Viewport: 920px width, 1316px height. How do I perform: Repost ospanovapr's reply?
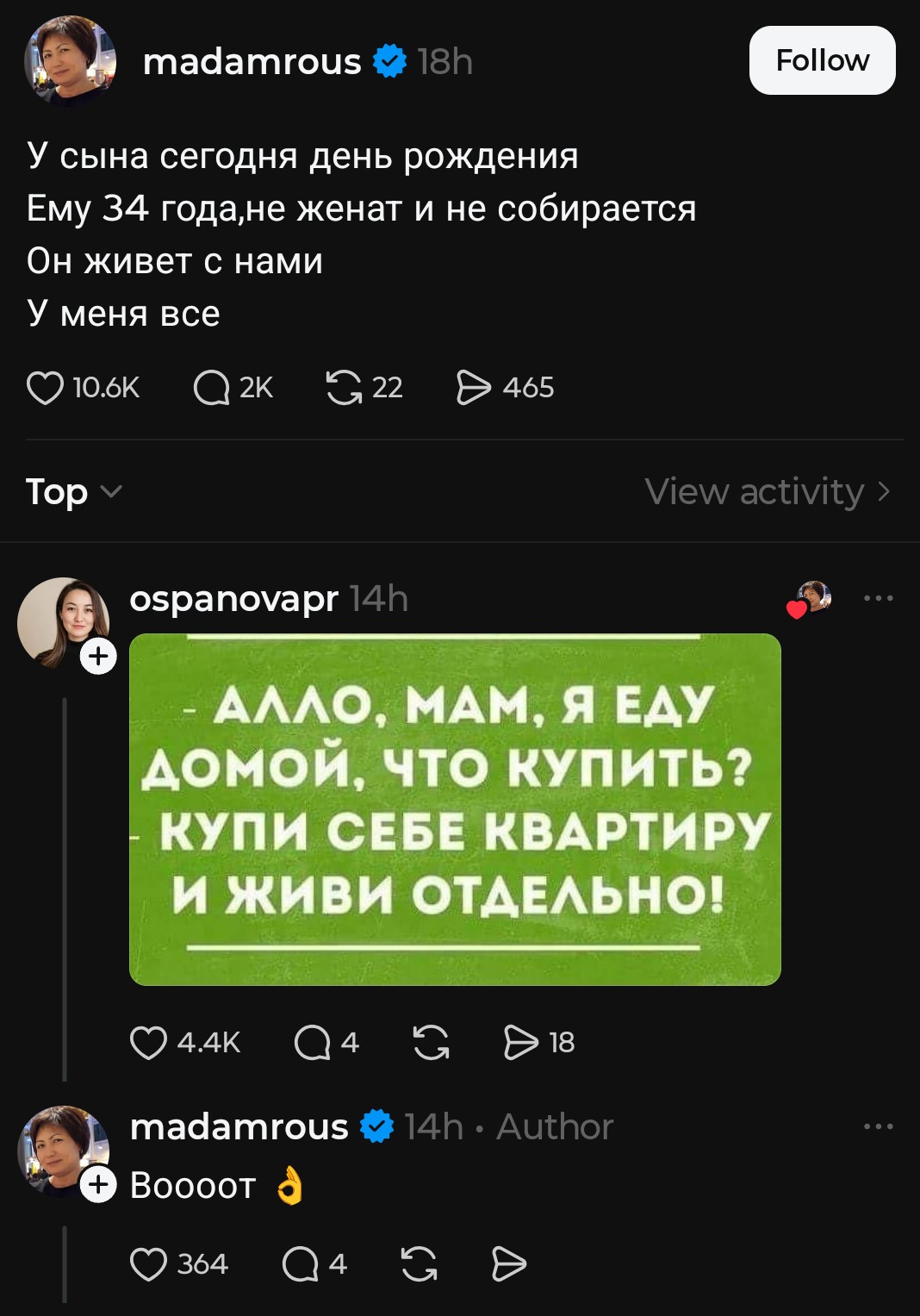[431, 1043]
